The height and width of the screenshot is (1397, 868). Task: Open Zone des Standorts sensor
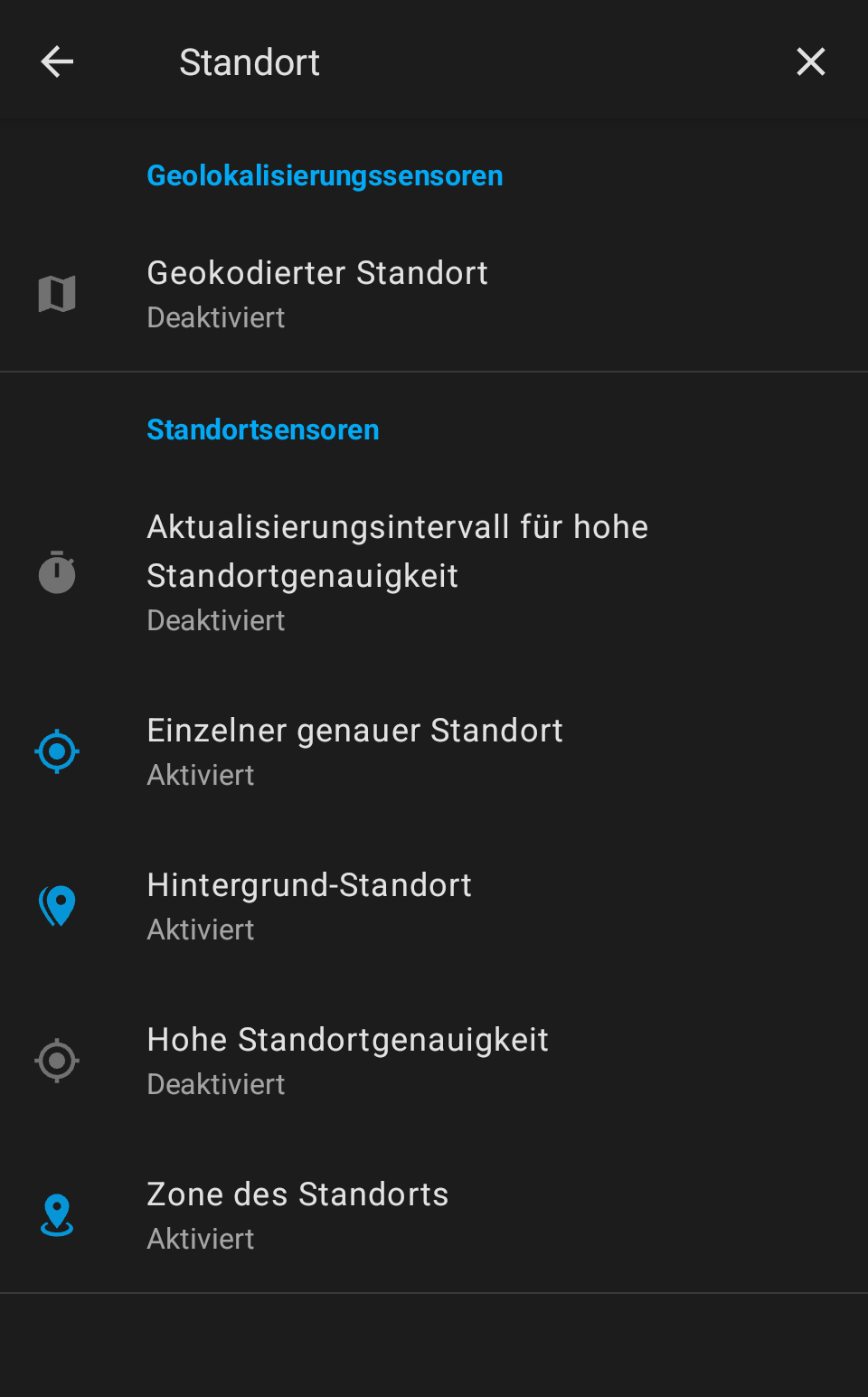coord(297,1215)
